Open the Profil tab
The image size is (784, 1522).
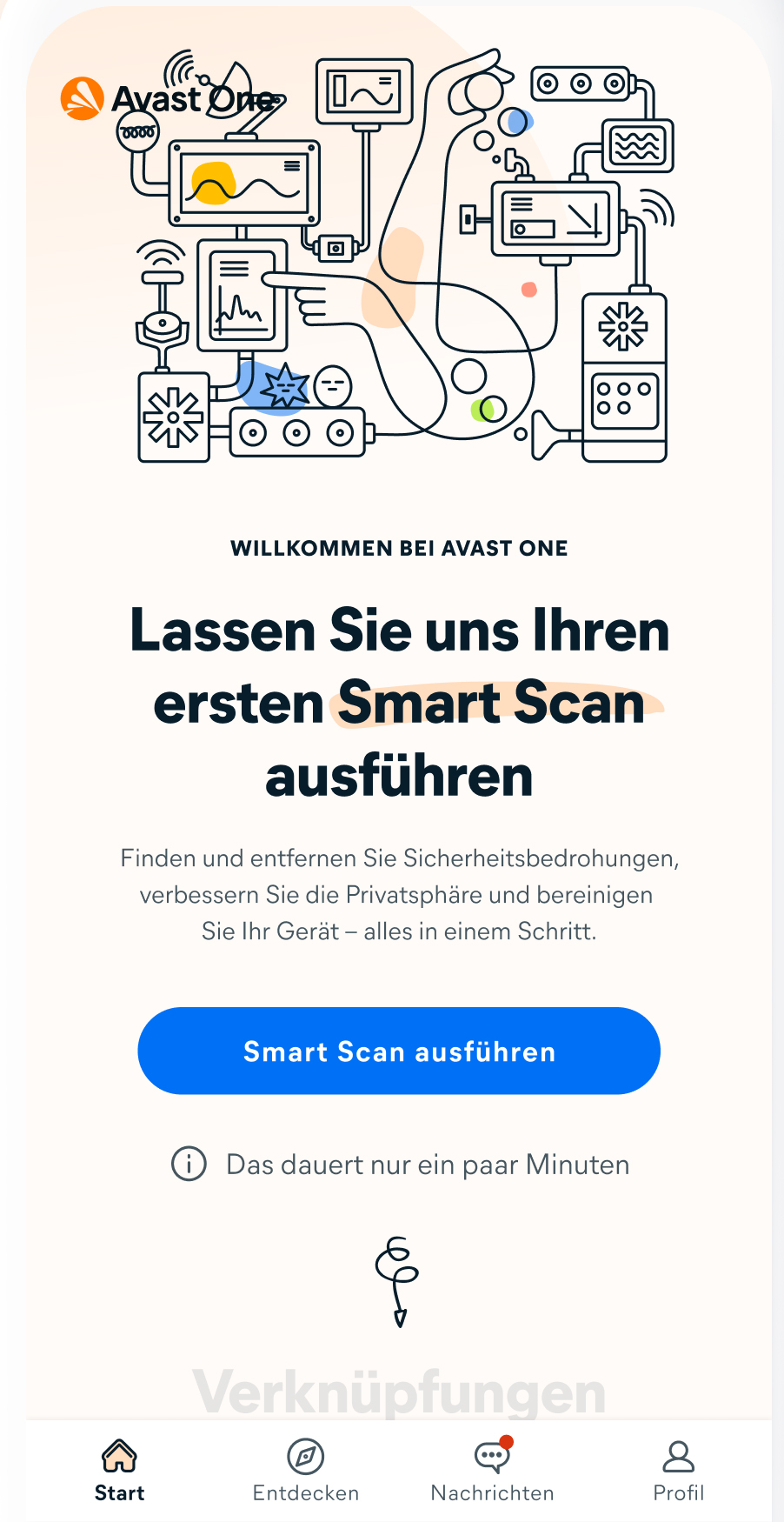[x=678, y=1470]
